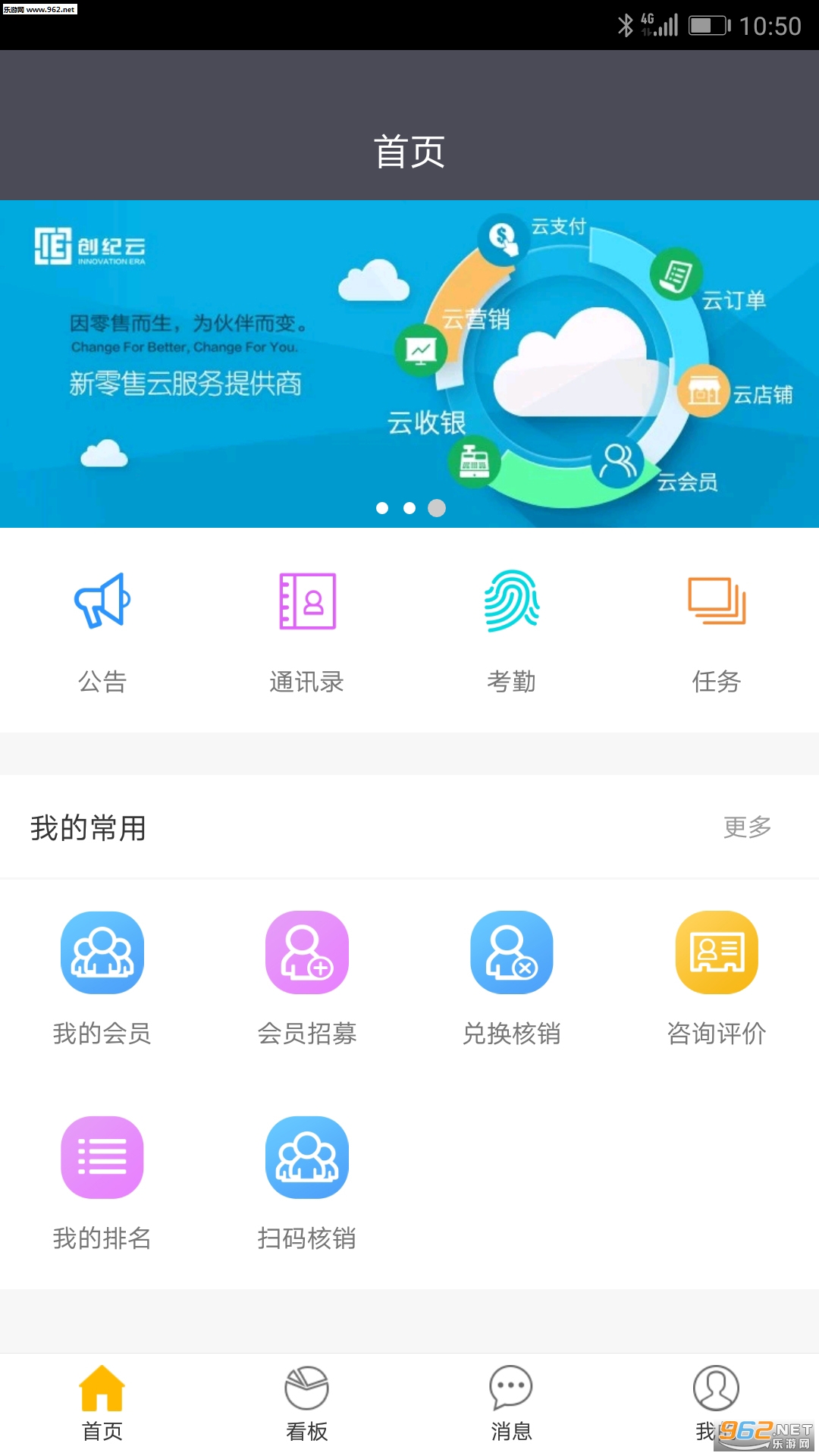Open the 公告 announcements section
Screen dimensions: 819x1456
tap(102, 629)
